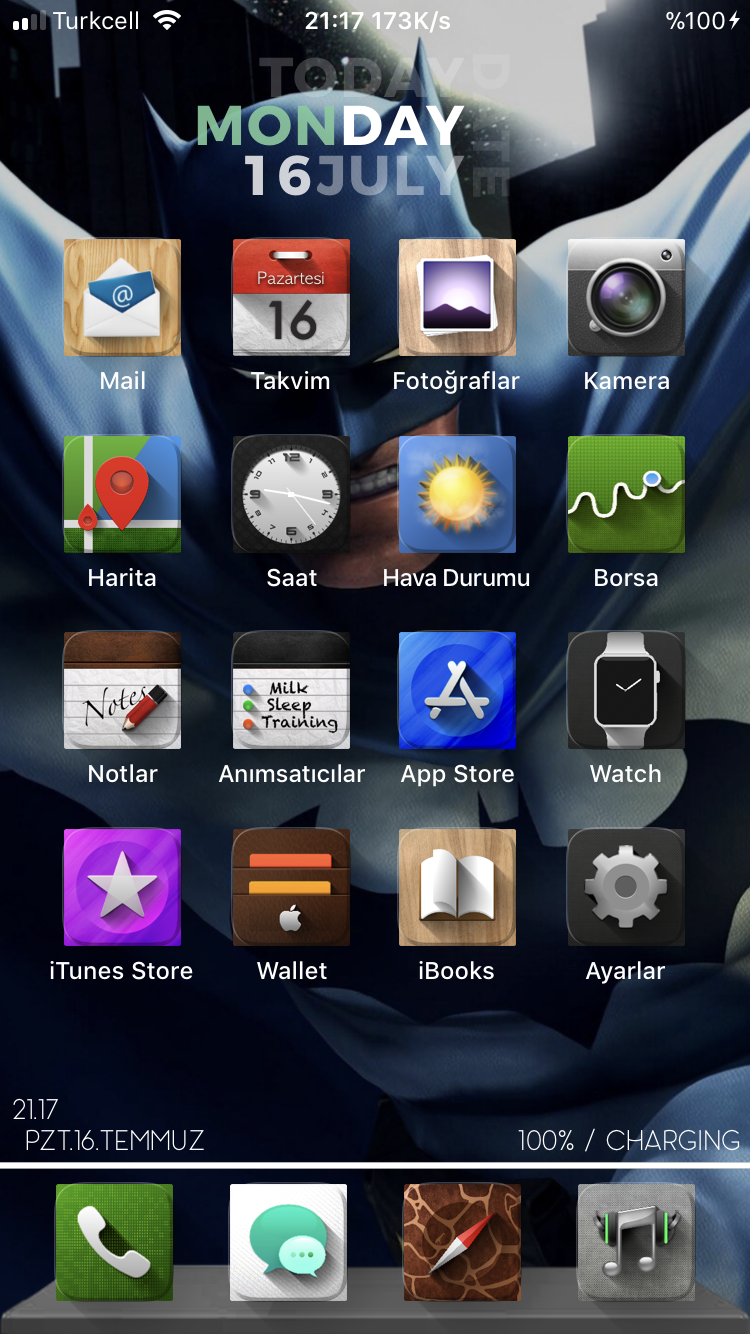Image resolution: width=750 pixels, height=1334 pixels.
Task: Open the Saat clock app
Action: 291,494
